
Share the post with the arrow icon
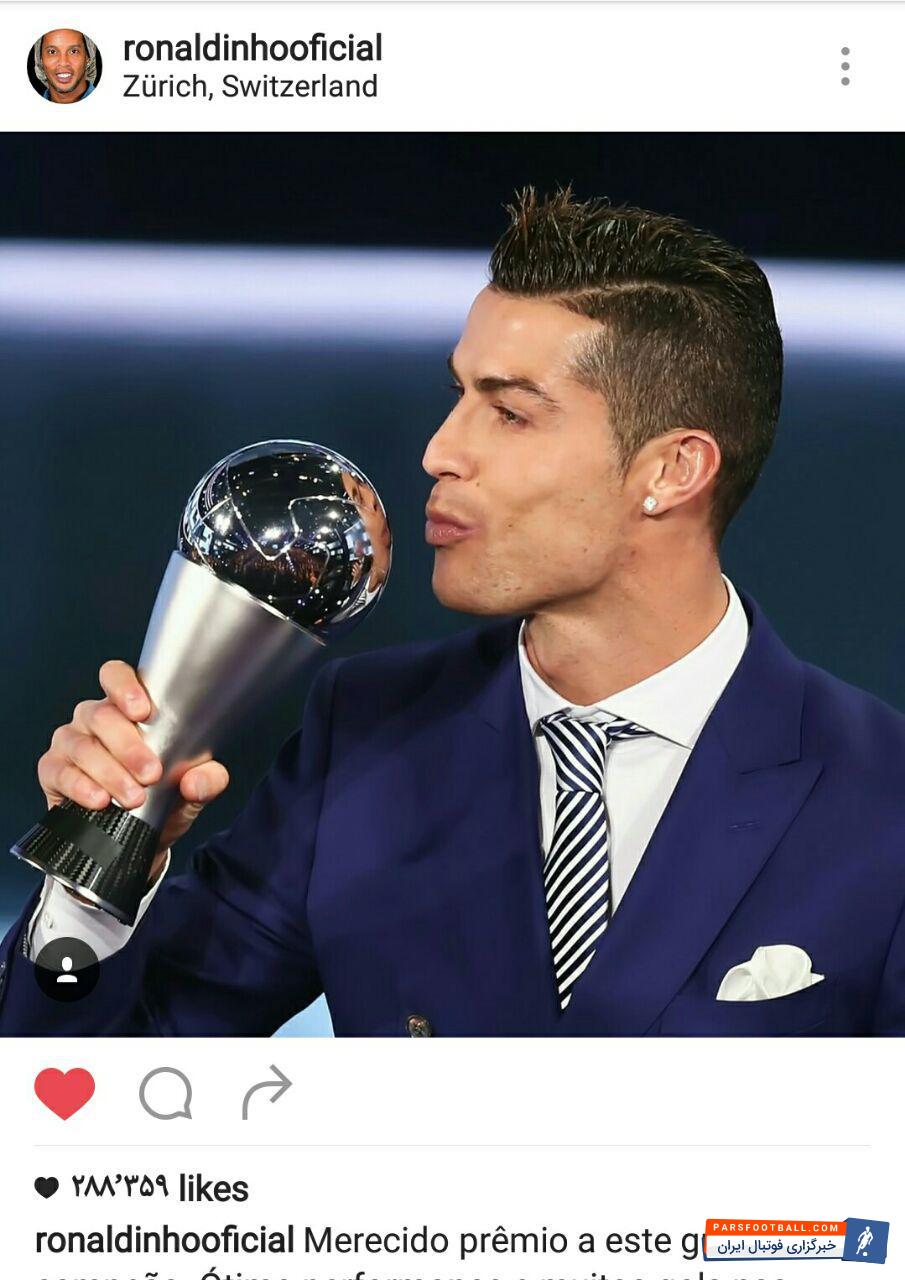tap(267, 1092)
